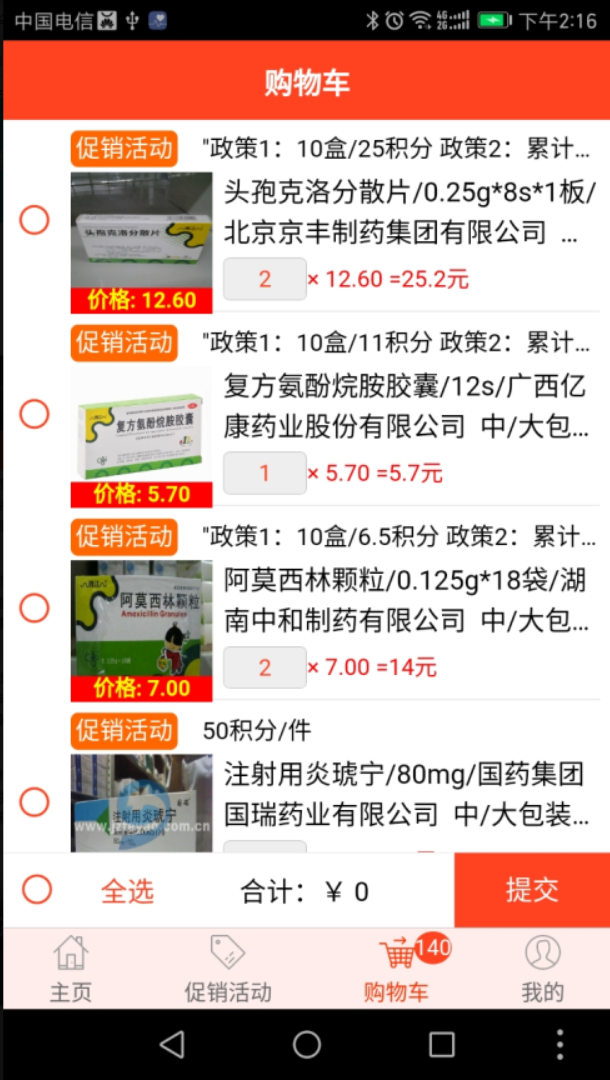610x1080 pixels.
Task: Select the 复方氨酚烷胺胶囊 item checkbox
Action: coord(35,414)
